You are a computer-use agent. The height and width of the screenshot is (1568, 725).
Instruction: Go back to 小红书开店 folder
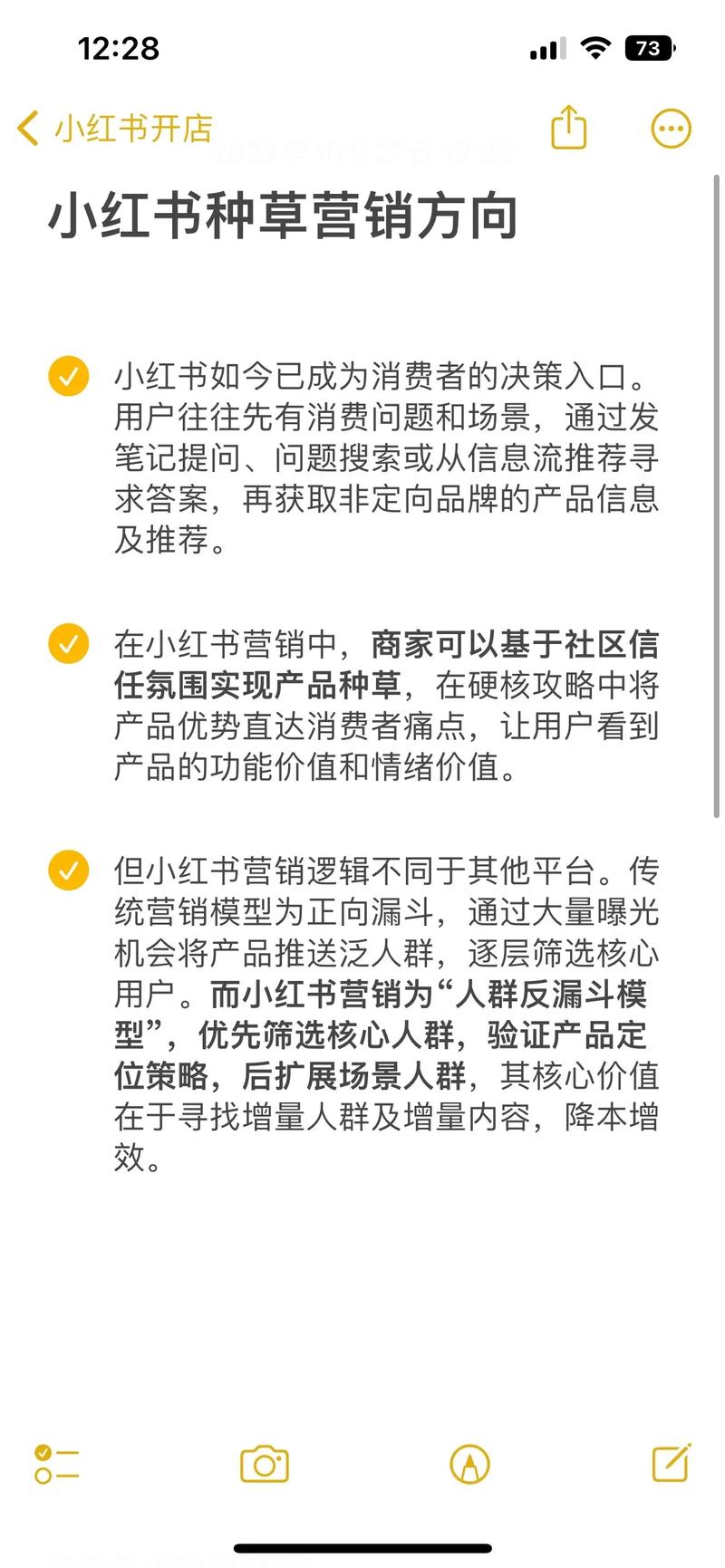coord(115,129)
